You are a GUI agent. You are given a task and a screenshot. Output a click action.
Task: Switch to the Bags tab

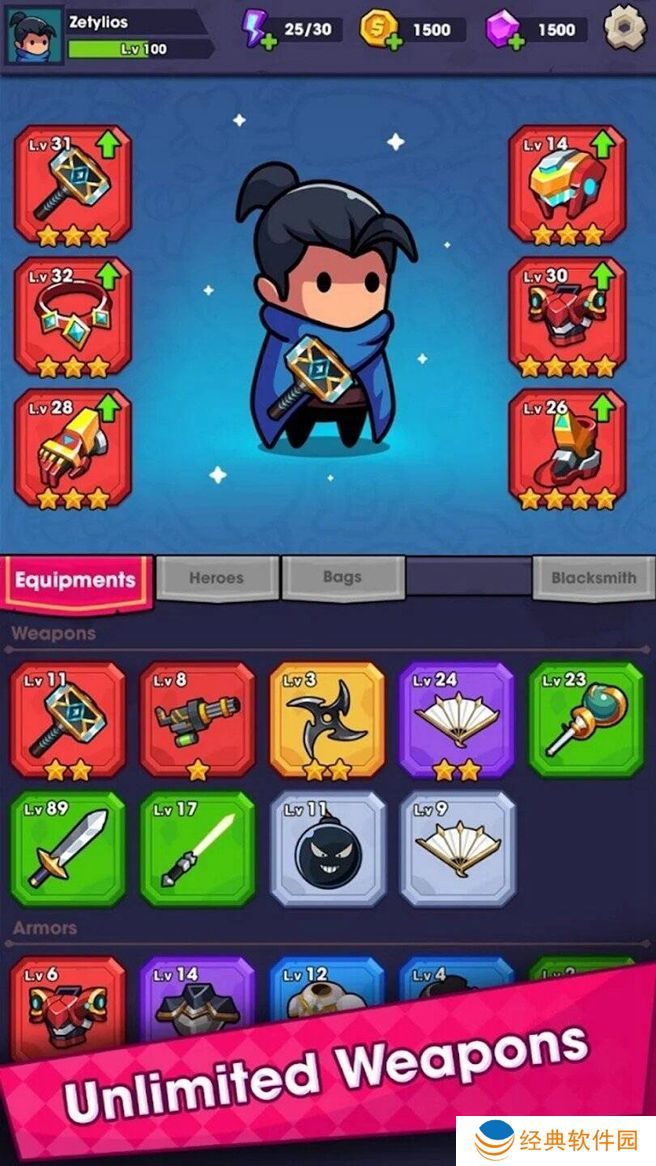coord(343,577)
